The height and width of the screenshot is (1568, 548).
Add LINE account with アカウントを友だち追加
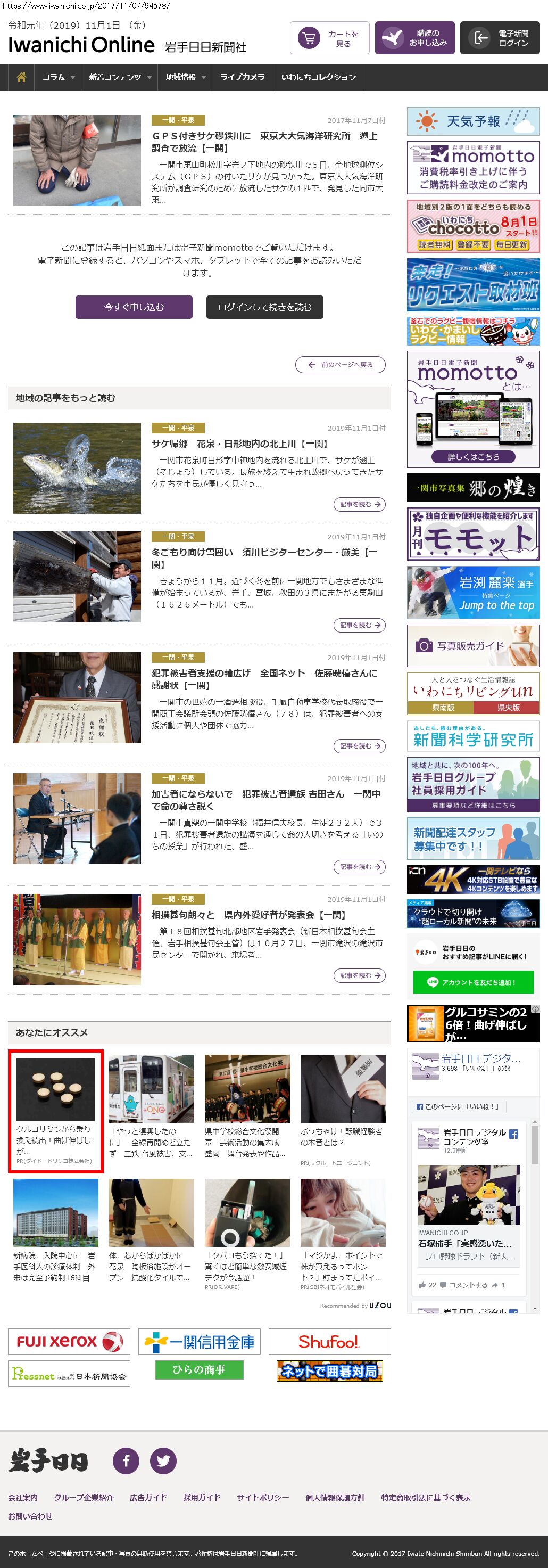(x=472, y=982)
